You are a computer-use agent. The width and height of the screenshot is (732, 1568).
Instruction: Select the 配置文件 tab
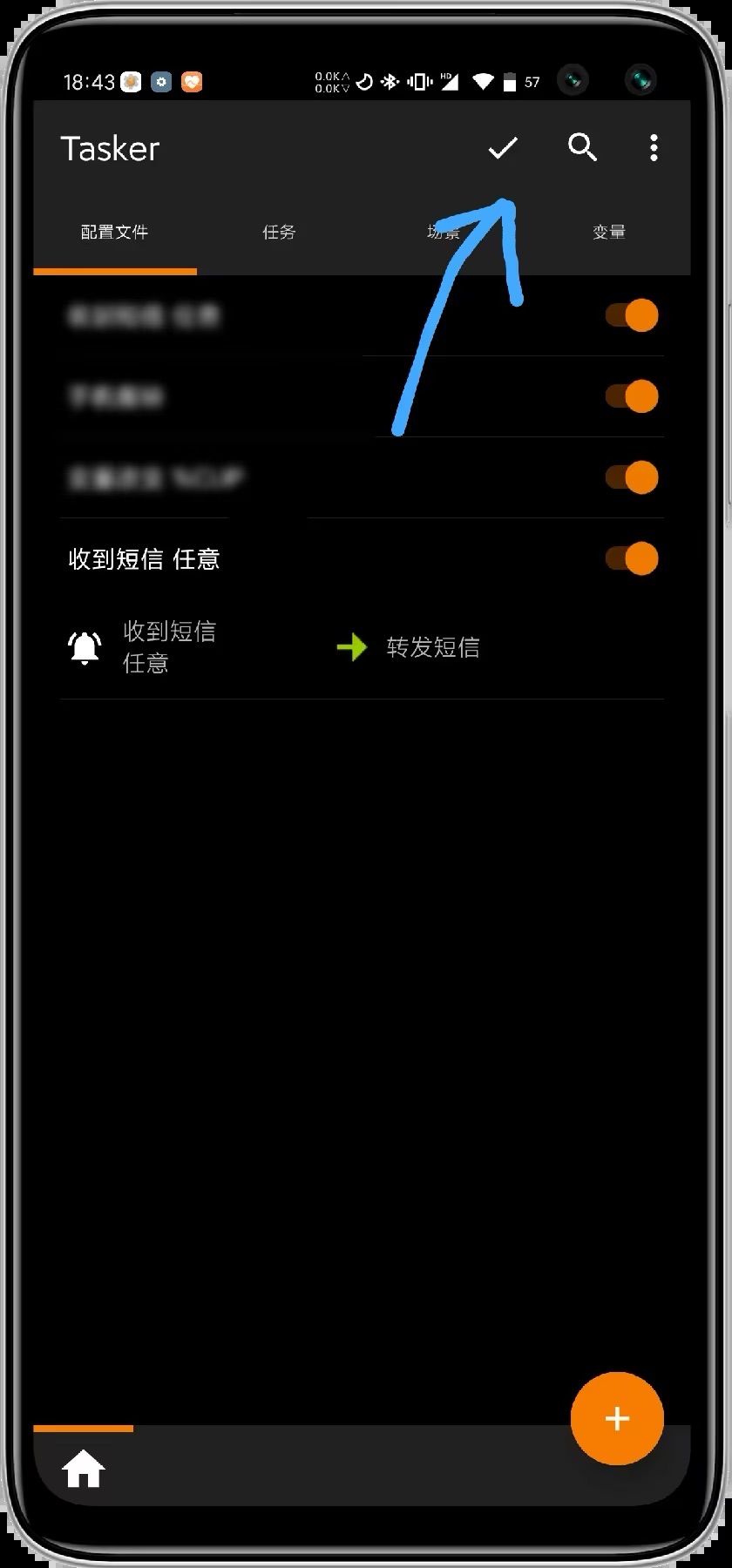114,232
